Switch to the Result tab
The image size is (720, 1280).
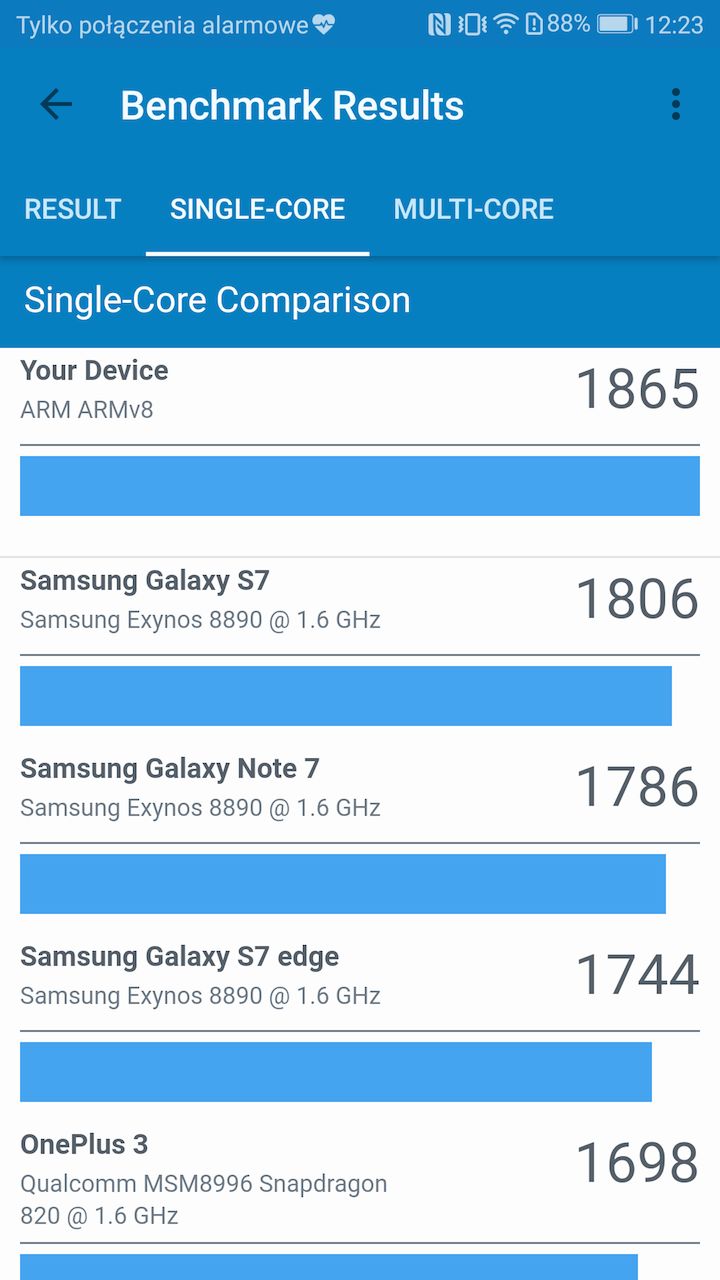73,209
